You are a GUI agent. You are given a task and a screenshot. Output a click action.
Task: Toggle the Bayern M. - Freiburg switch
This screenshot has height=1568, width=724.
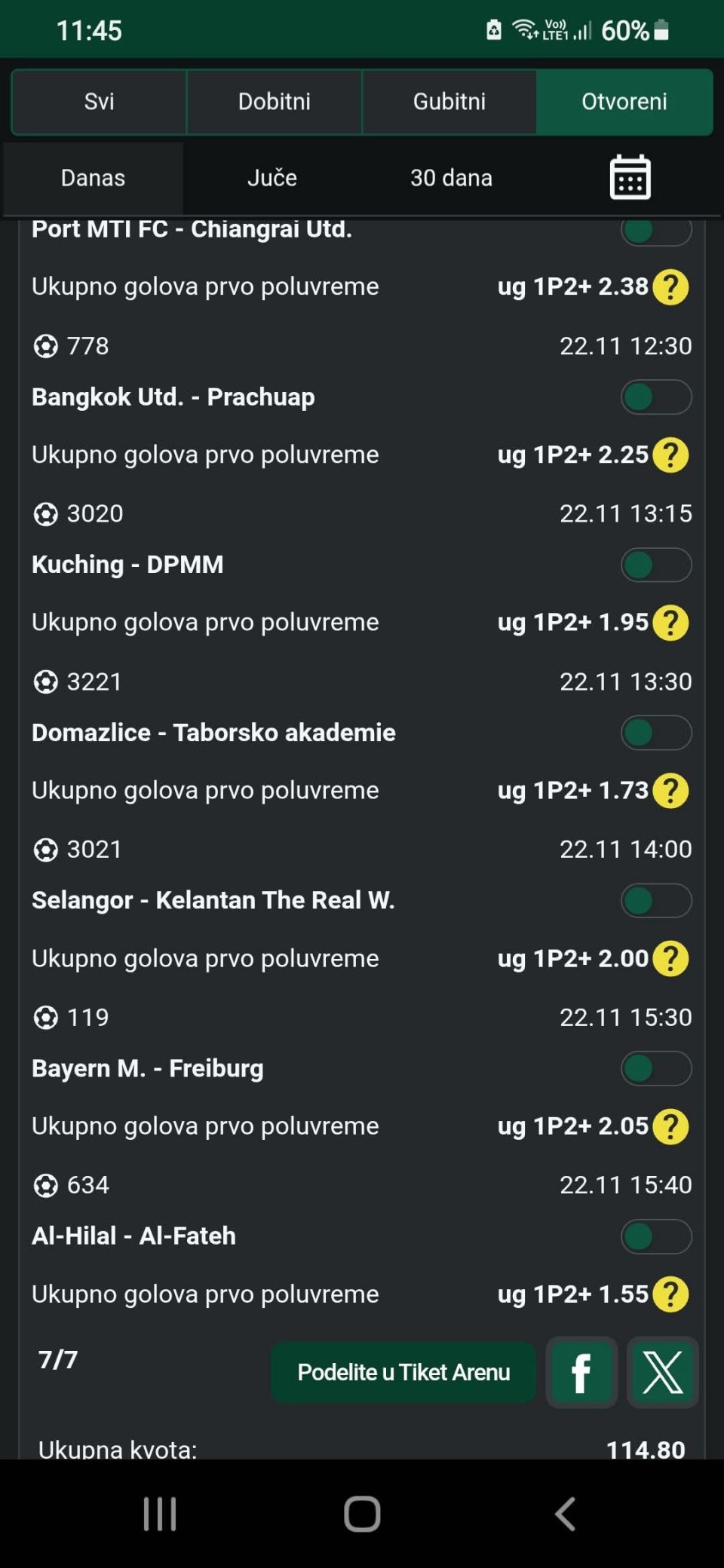coord(656,1068)
